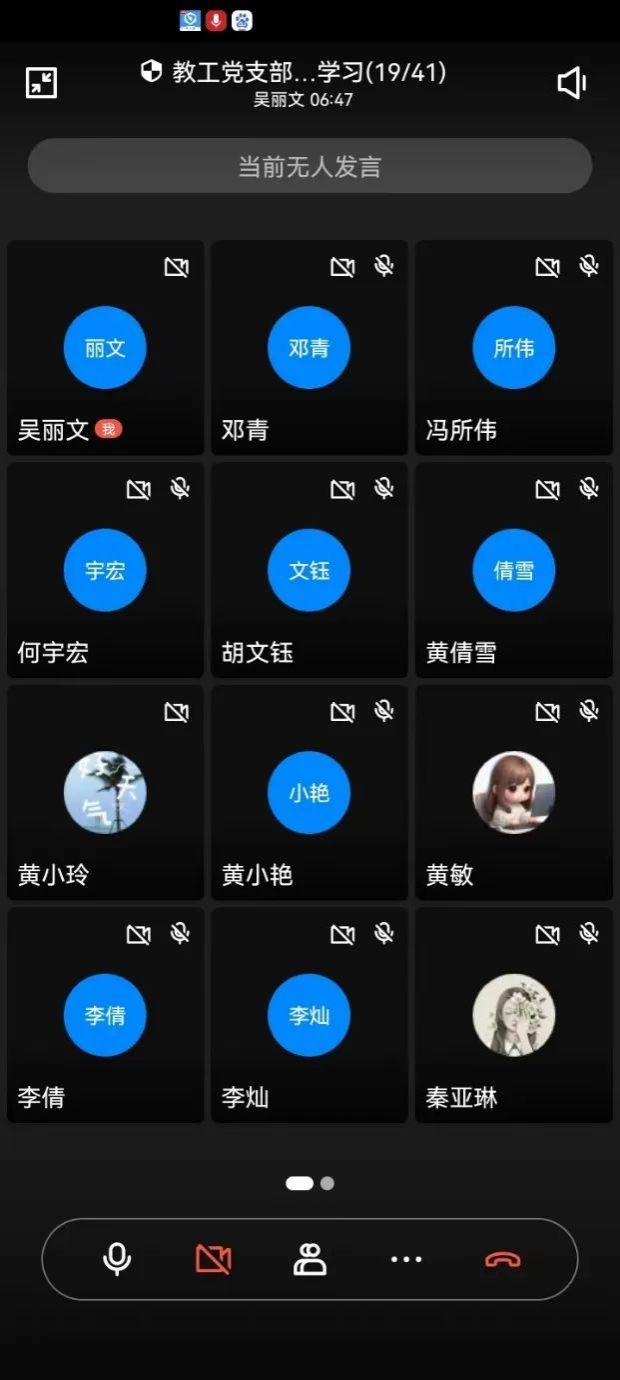Viewport: 620px width, 1380px height.
Task: Go to the second participants page dot
Action: (327, 1183)
